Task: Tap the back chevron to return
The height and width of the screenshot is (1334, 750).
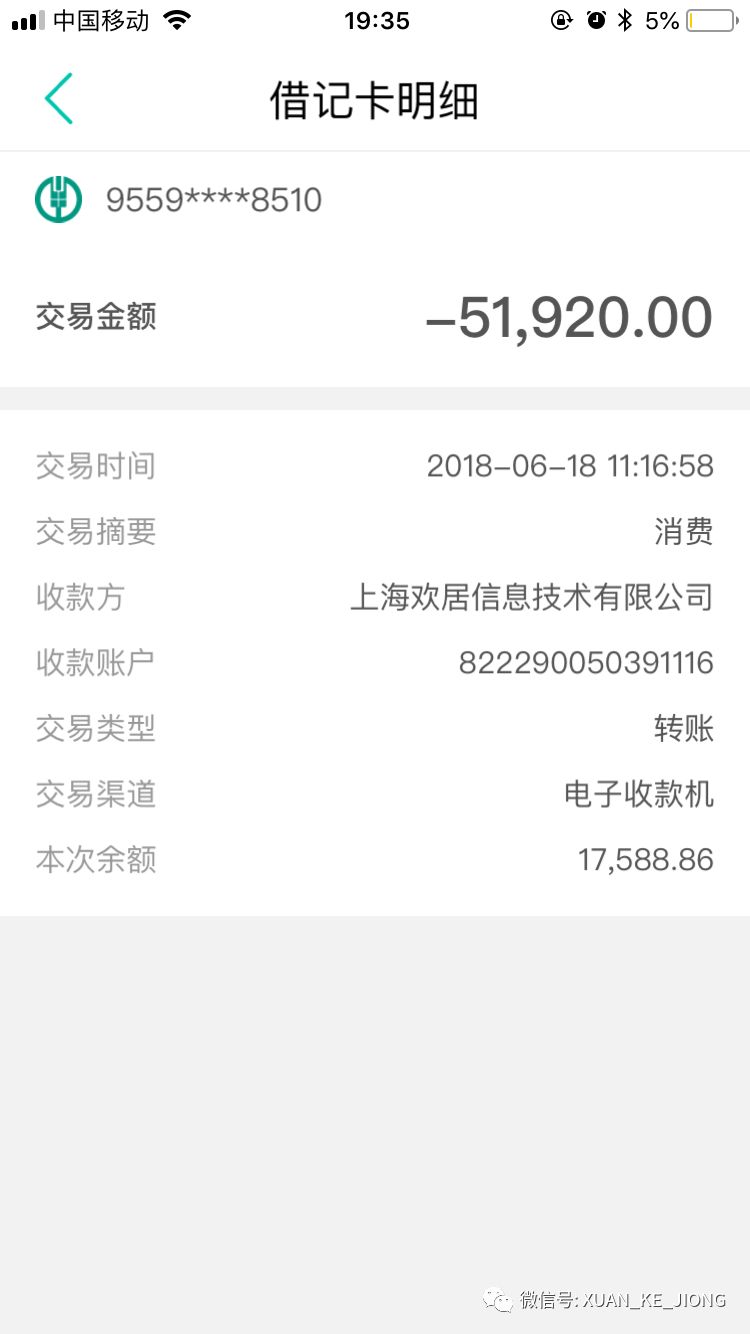Action: click(58, 98)
